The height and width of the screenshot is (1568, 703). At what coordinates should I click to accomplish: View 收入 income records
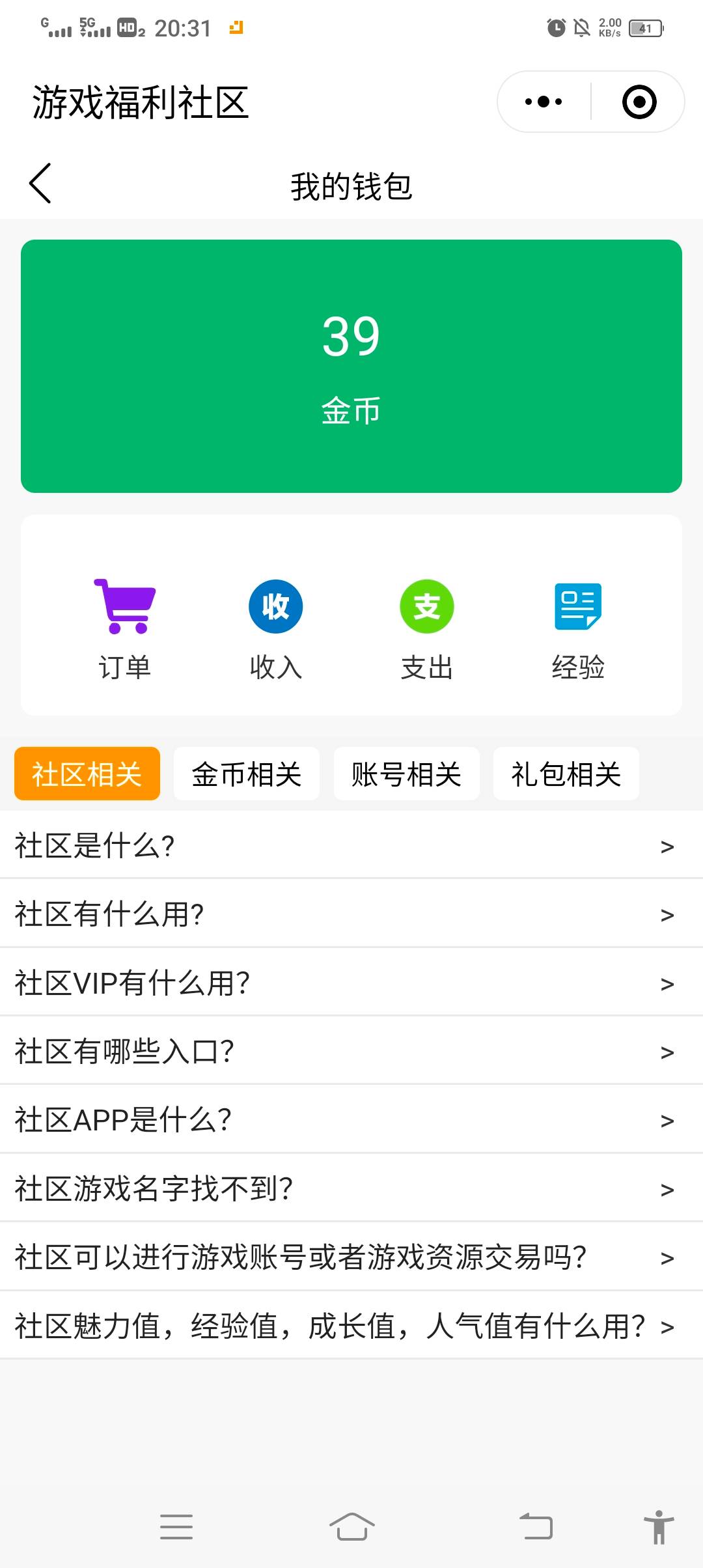(275, 628)
